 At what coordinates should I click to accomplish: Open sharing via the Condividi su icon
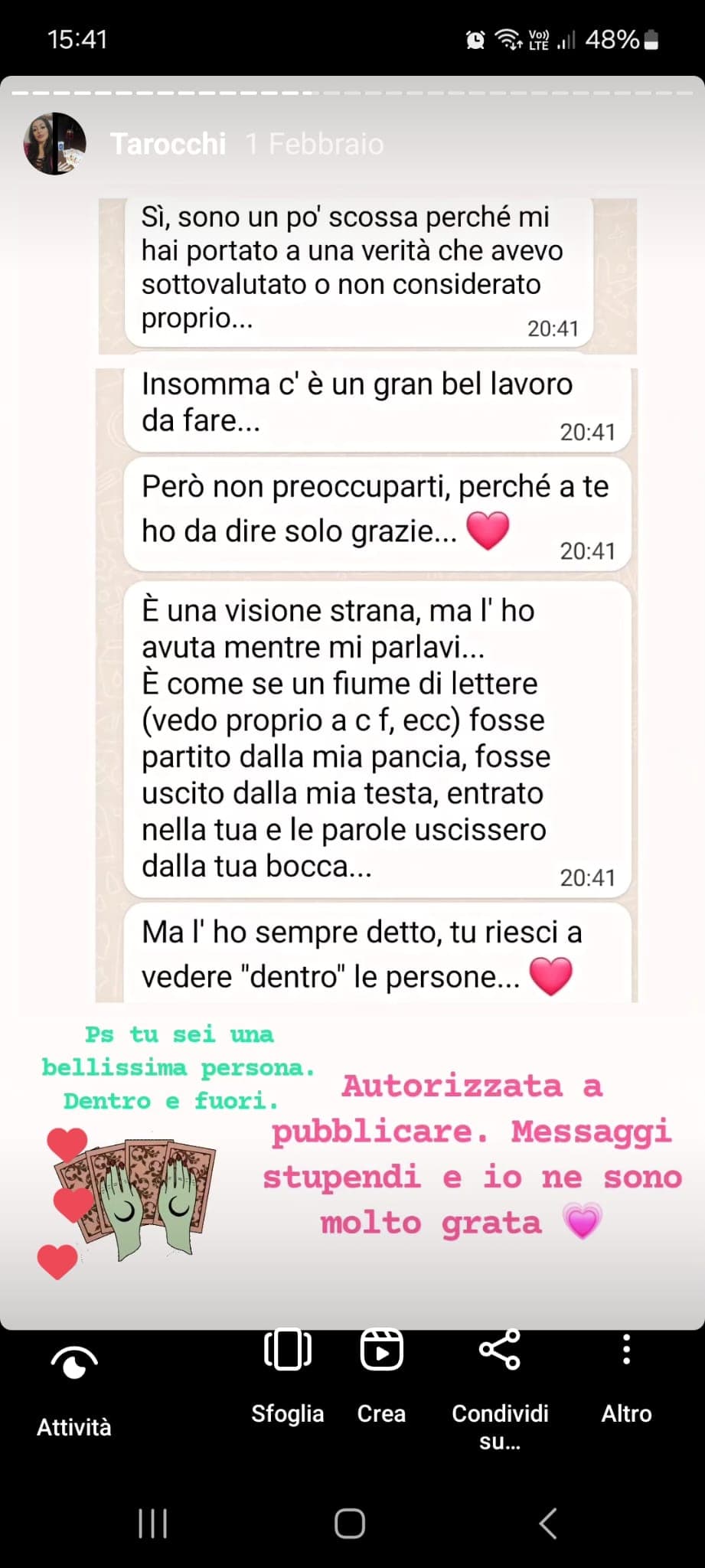pos(500,1351)
